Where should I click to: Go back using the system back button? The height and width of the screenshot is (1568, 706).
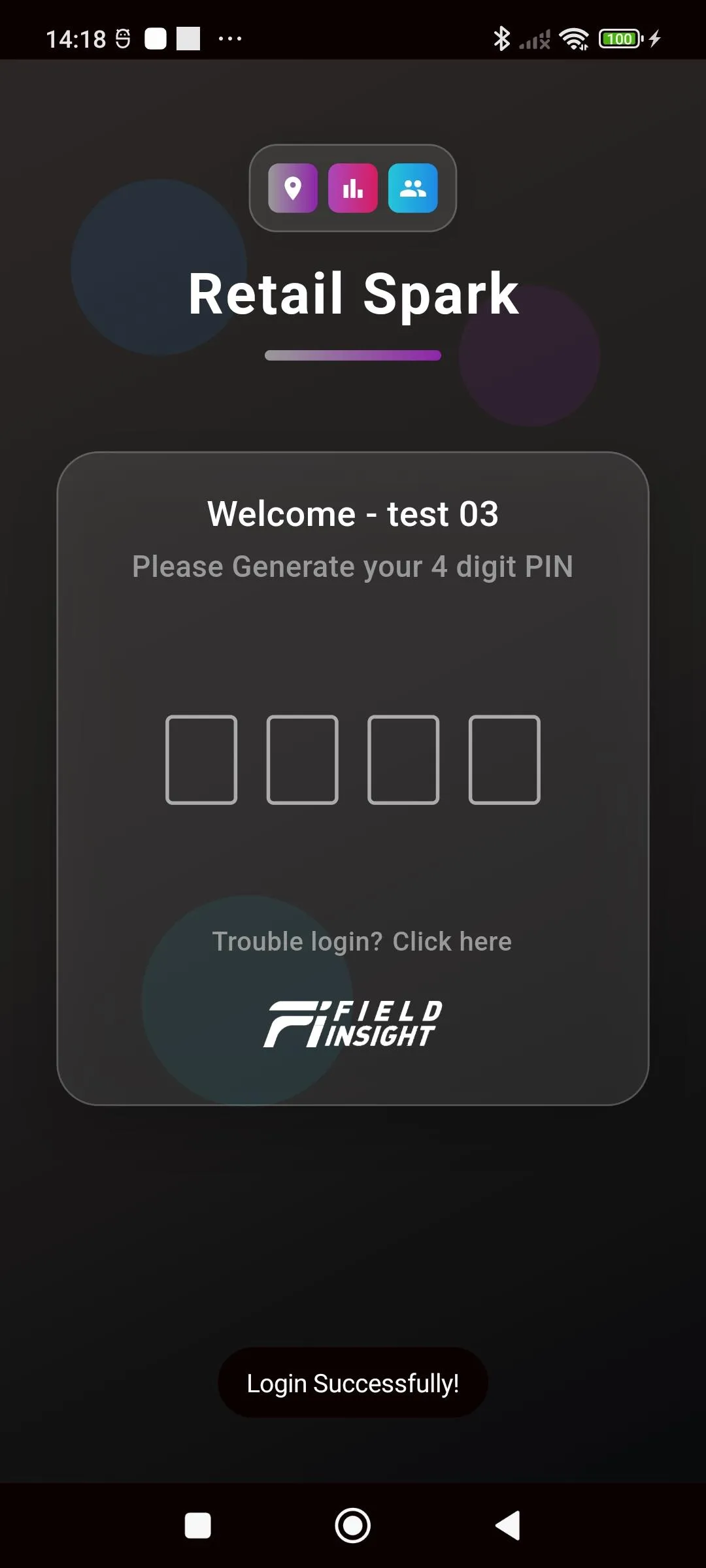508,1526
